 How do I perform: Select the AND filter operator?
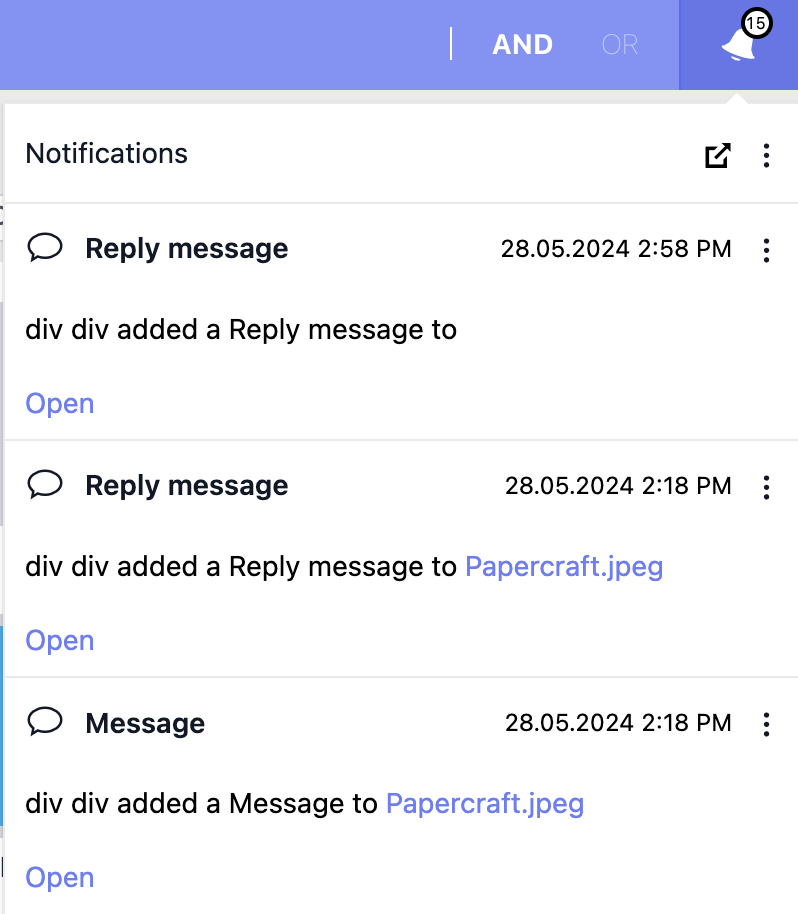pyautogui.click(x=522, y=45)
